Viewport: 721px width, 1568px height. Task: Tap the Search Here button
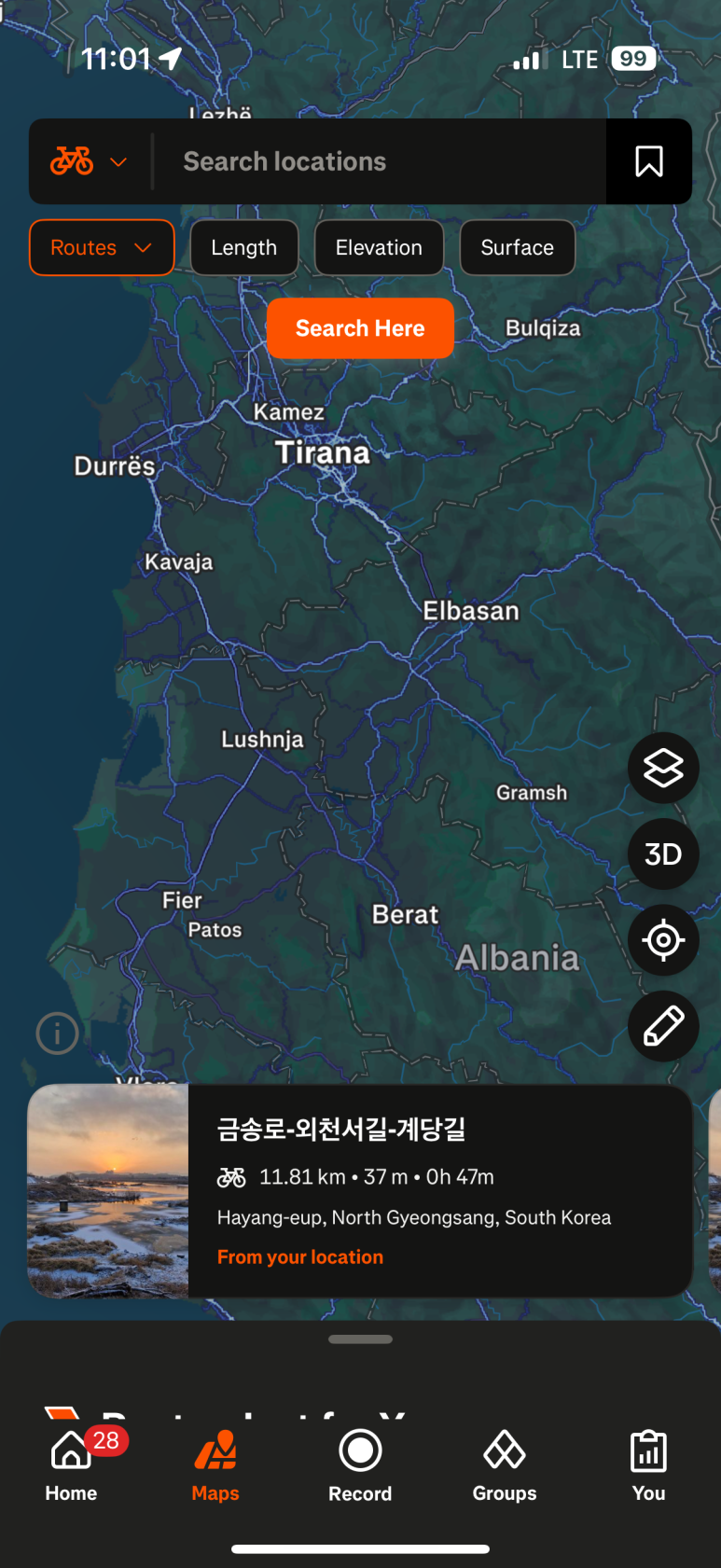[x=360, y=328]
